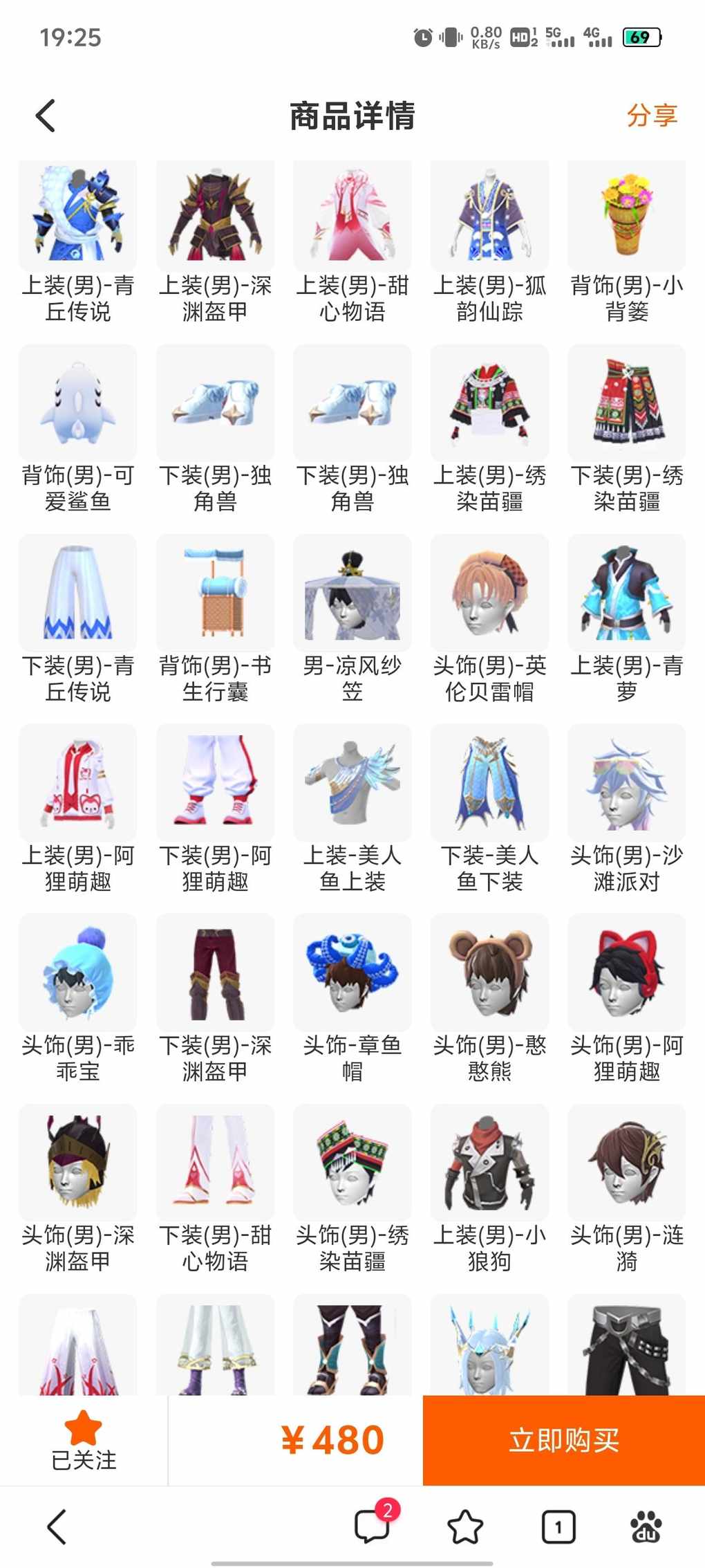Image resolution: width=705 pixels, height=1568 pixels.
Task: Bookmark this page with star icon
Action: (x=465, y=1527)
